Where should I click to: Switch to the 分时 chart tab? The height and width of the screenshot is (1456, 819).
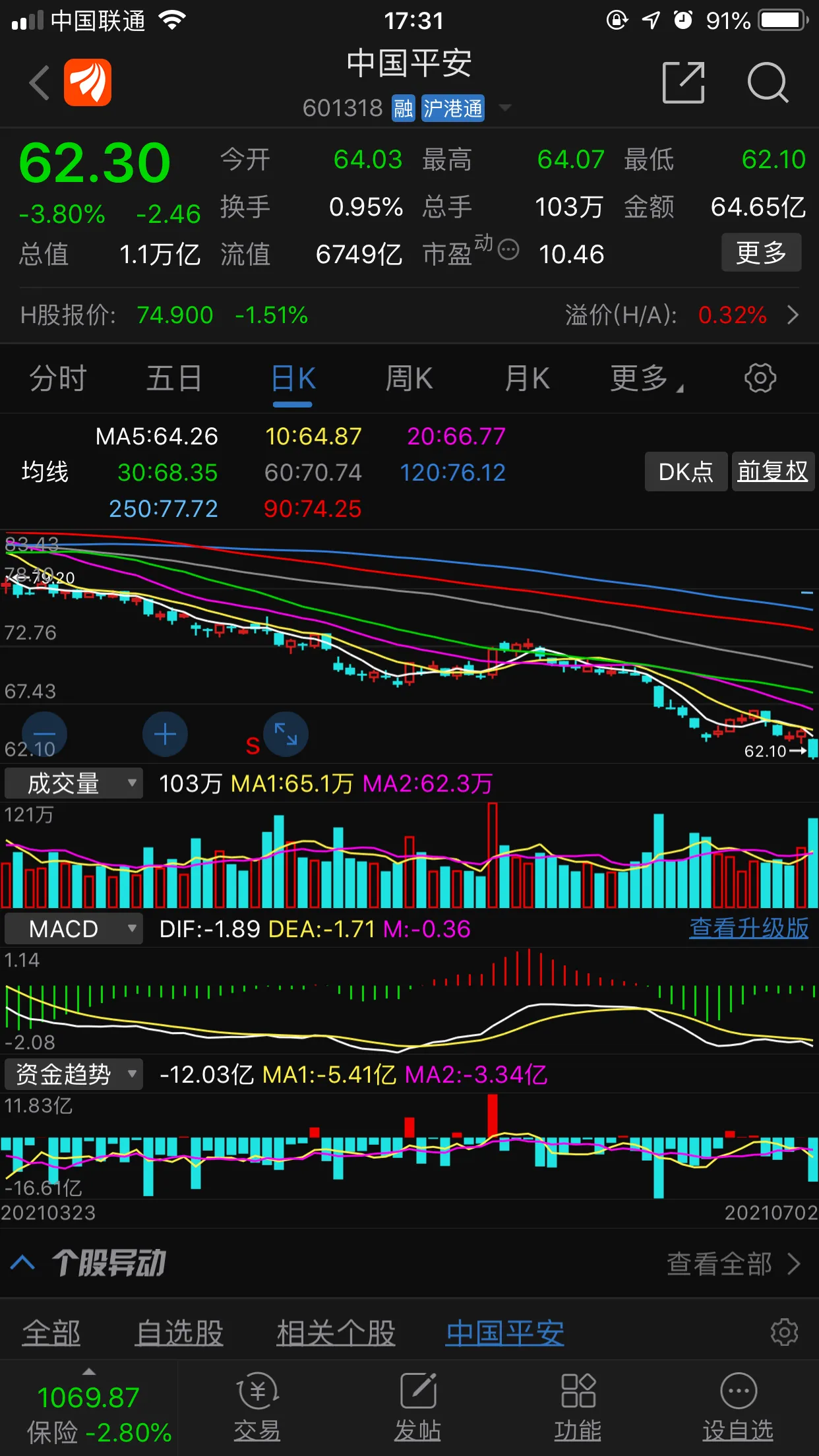[58, 379]
